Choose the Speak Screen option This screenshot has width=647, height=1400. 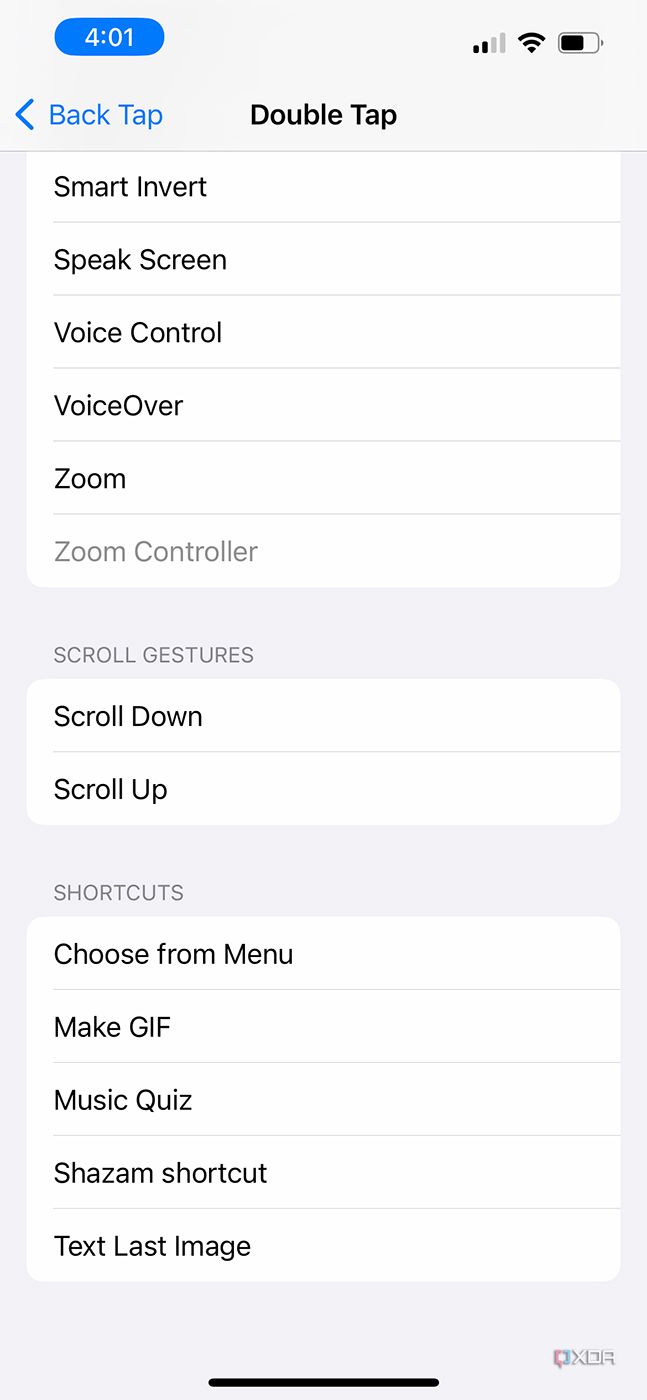(x=323, y=260)
